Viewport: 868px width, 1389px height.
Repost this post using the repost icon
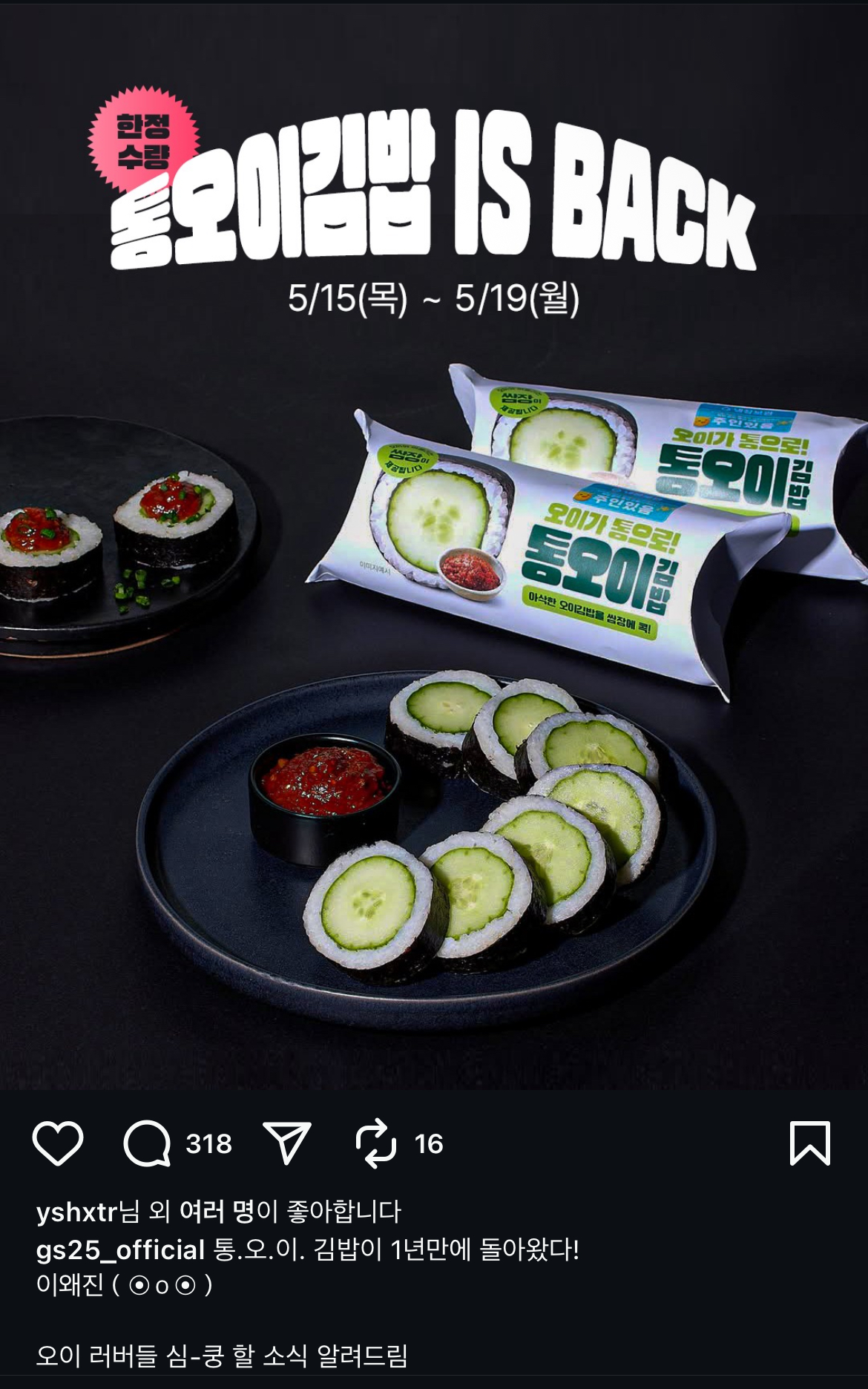click(376, 1143)
